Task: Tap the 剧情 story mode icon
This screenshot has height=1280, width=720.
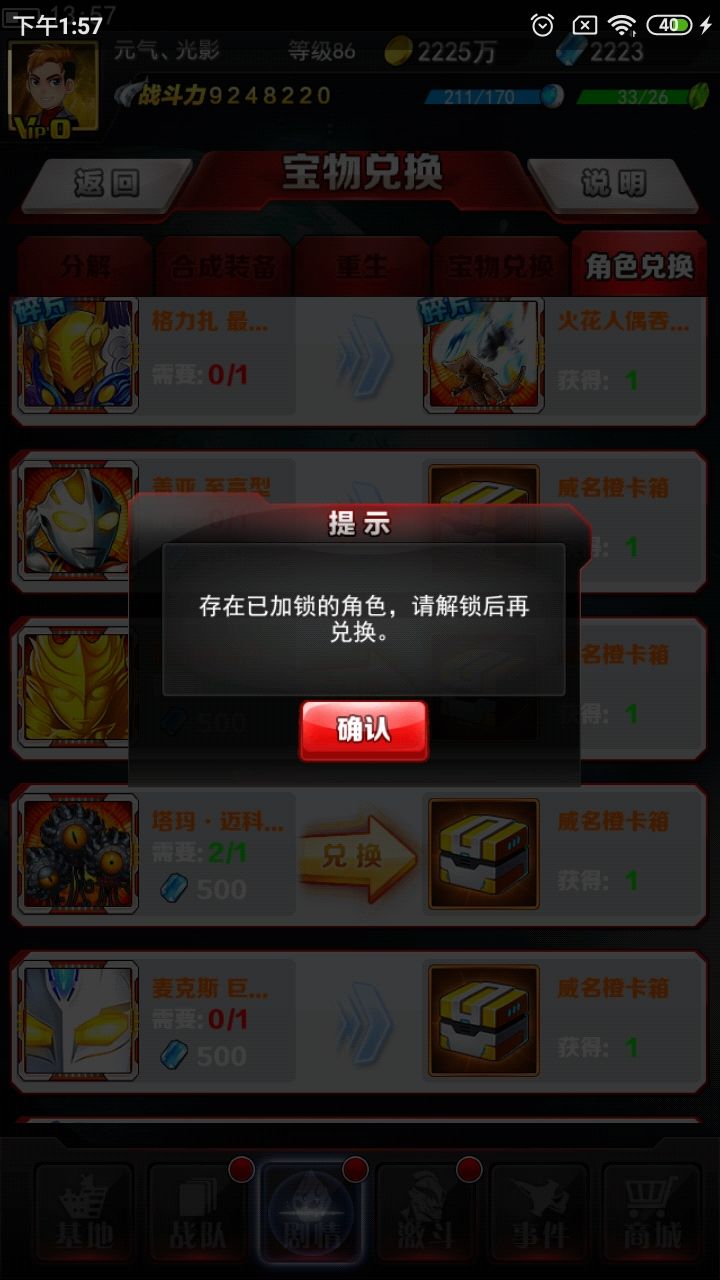Action: [x=310, y=1215]
